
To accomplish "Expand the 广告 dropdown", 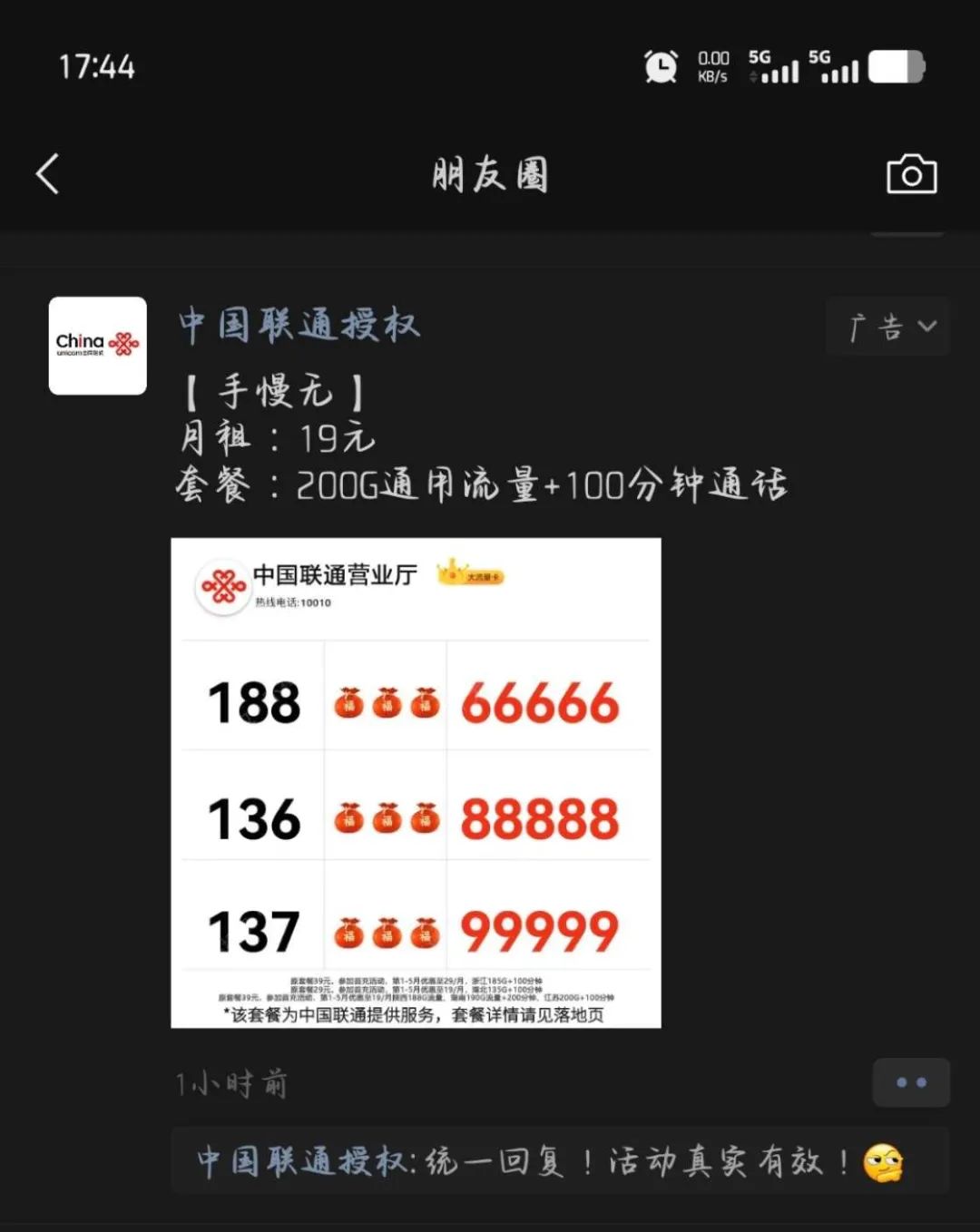I will 887,327.
